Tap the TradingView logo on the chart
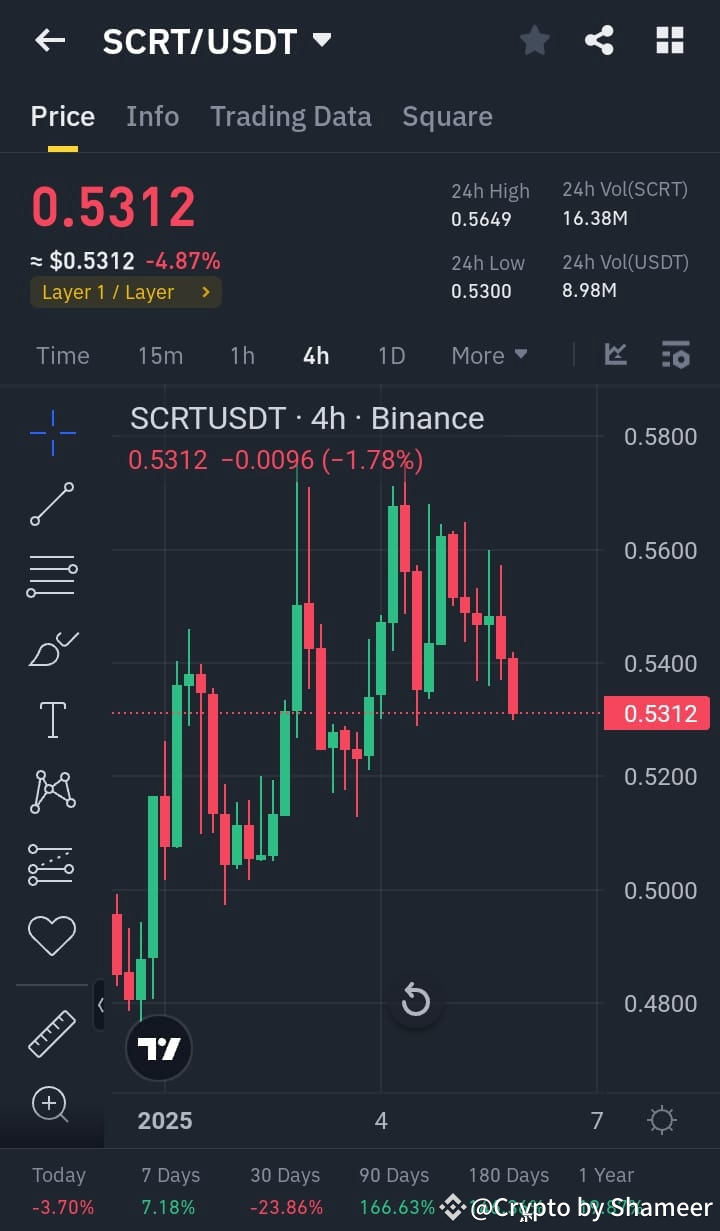720x1231 pixels. [158, 1047]
